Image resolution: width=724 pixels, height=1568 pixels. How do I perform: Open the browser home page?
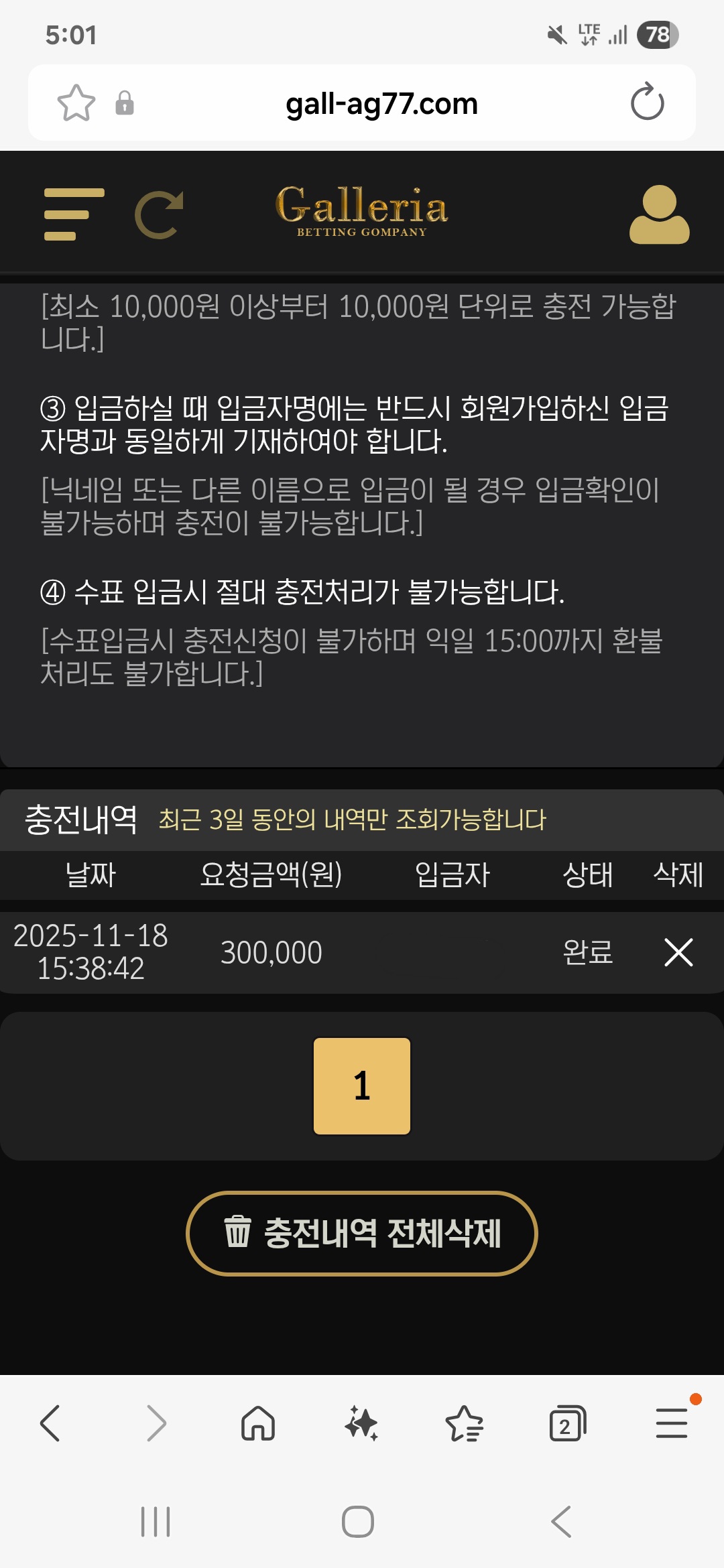point(258,1423)
